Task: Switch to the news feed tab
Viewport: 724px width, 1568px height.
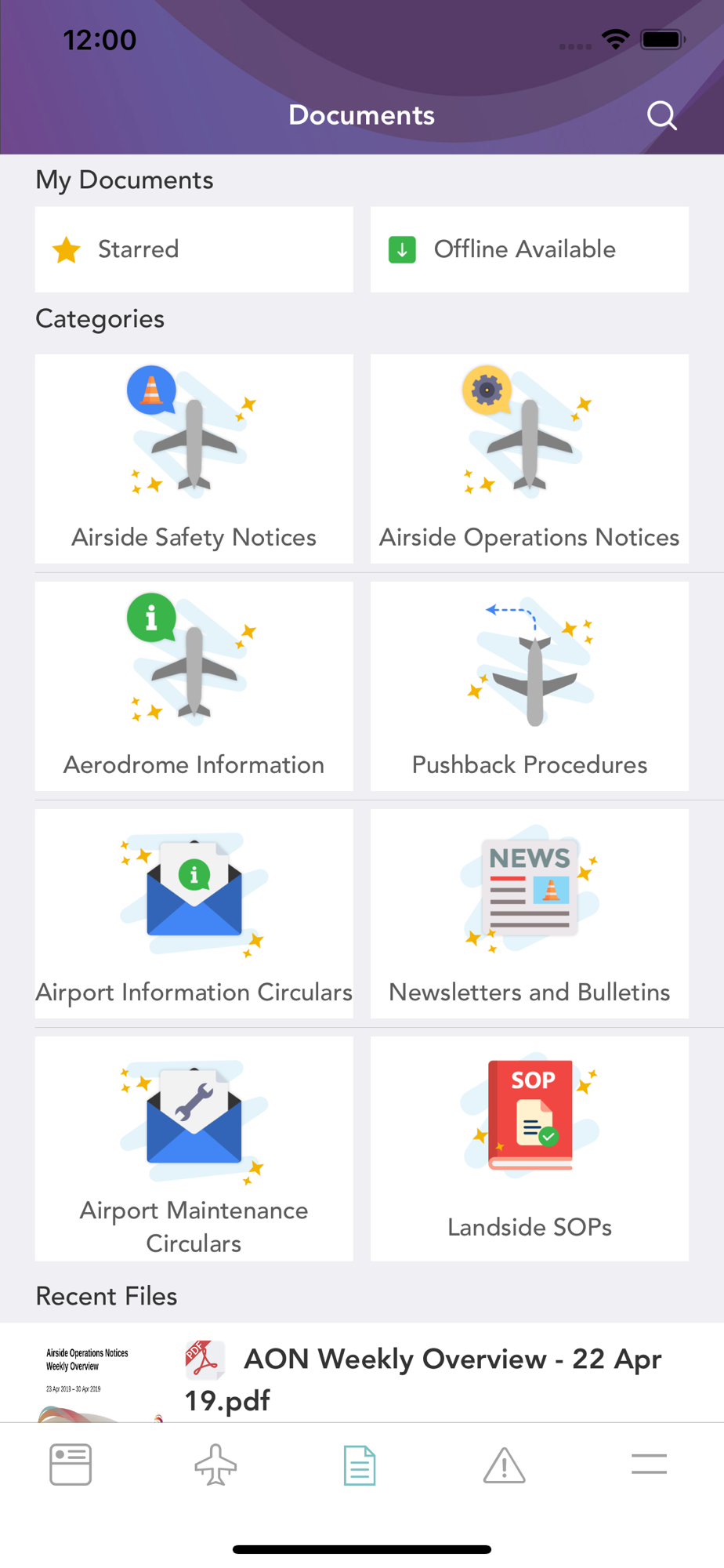Action: click(x=71, y=1465)
